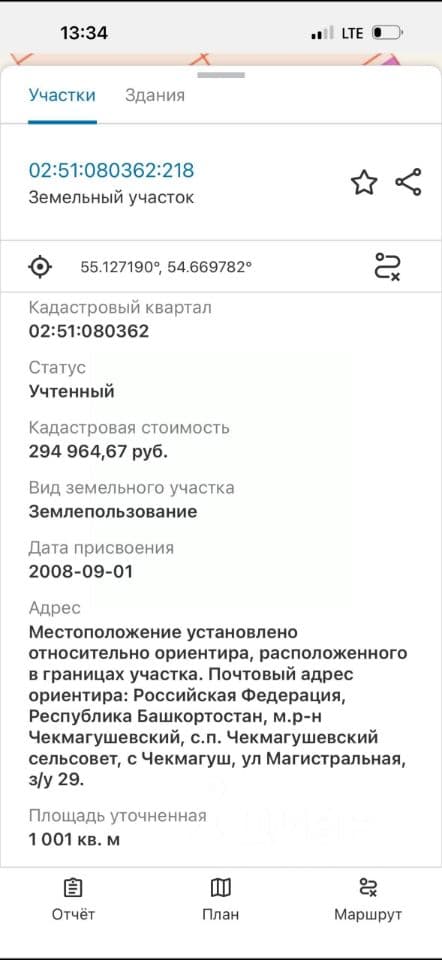Open the Отчёт section

tap(73, 900)
